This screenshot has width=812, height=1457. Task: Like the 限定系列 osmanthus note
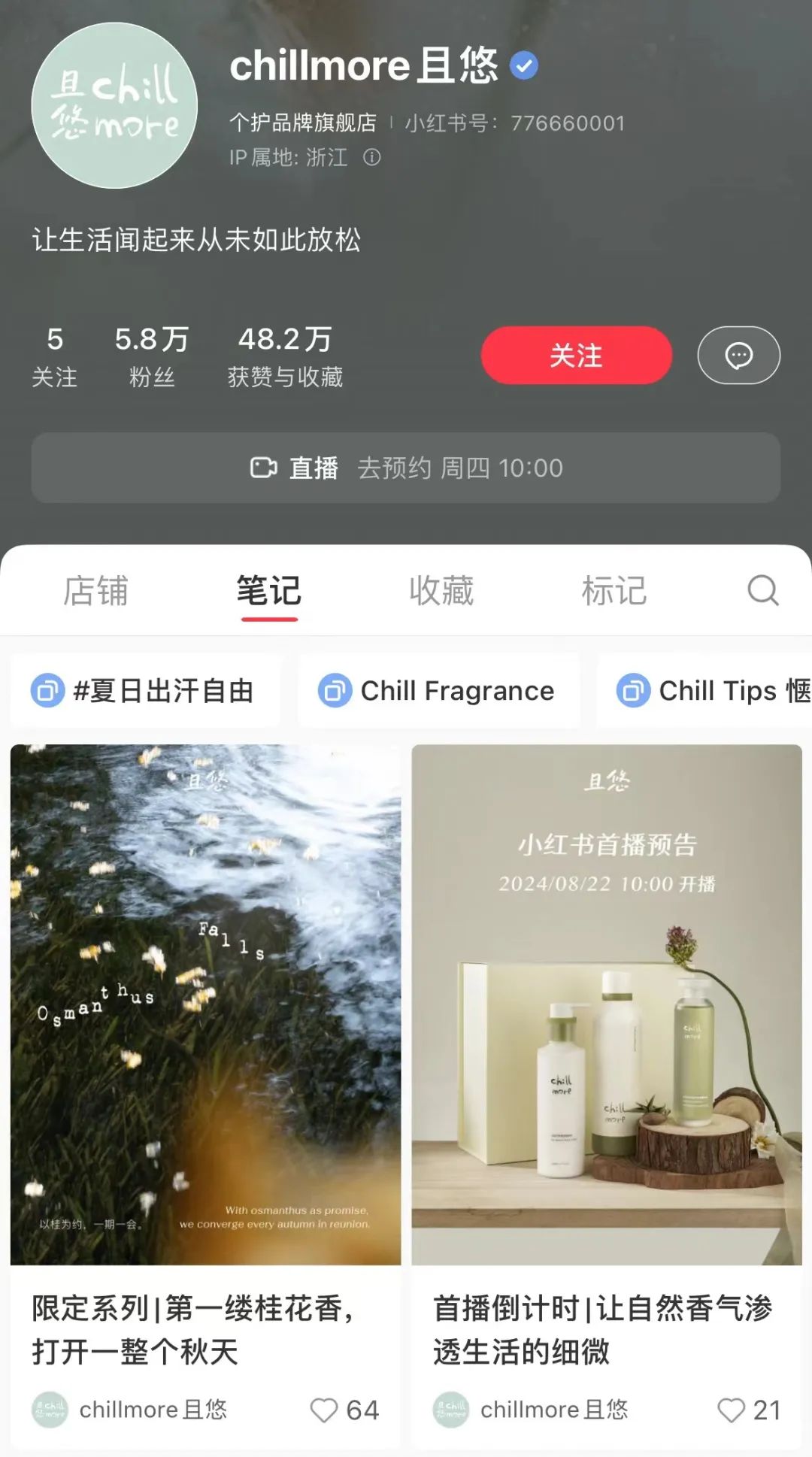pos(325,1410)
